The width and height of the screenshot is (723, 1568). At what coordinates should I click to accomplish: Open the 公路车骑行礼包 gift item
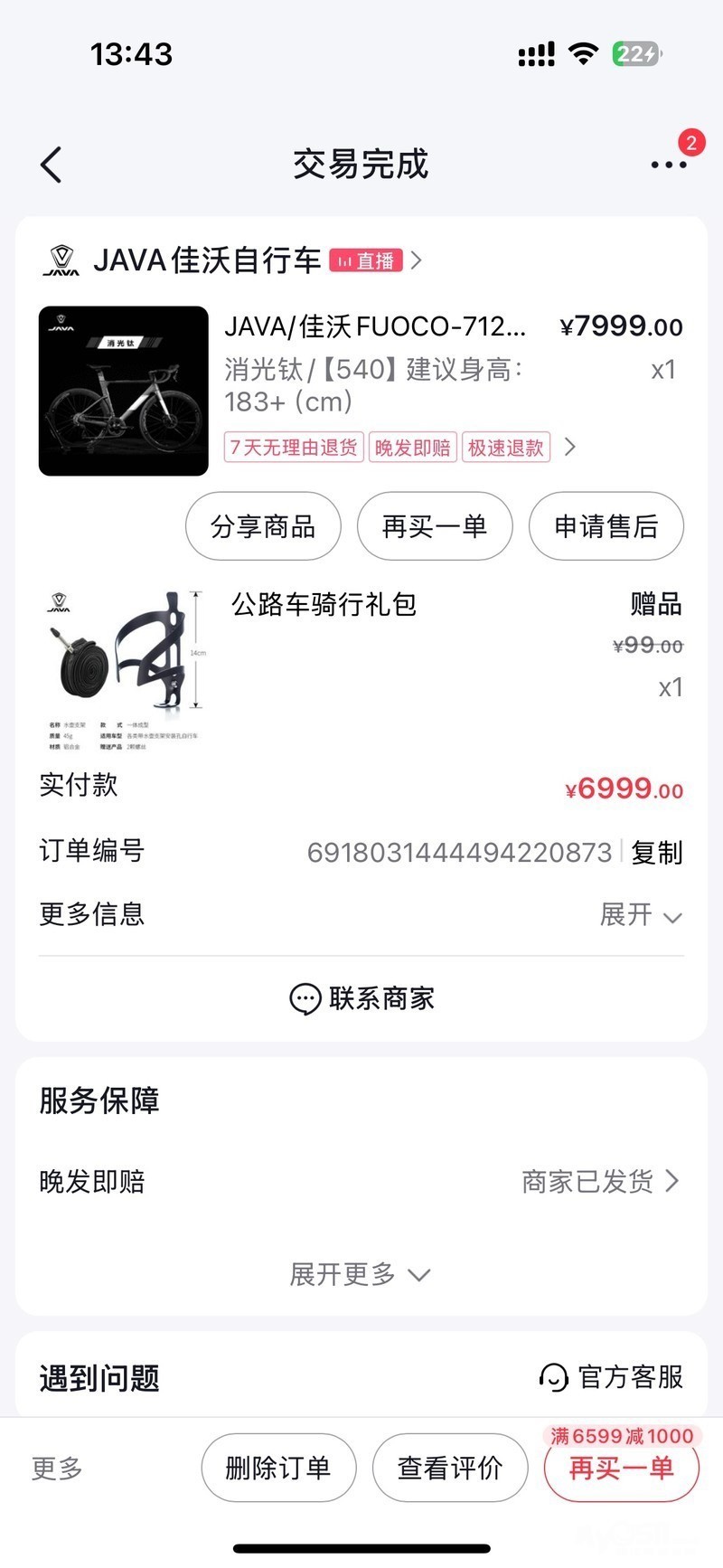323,605
